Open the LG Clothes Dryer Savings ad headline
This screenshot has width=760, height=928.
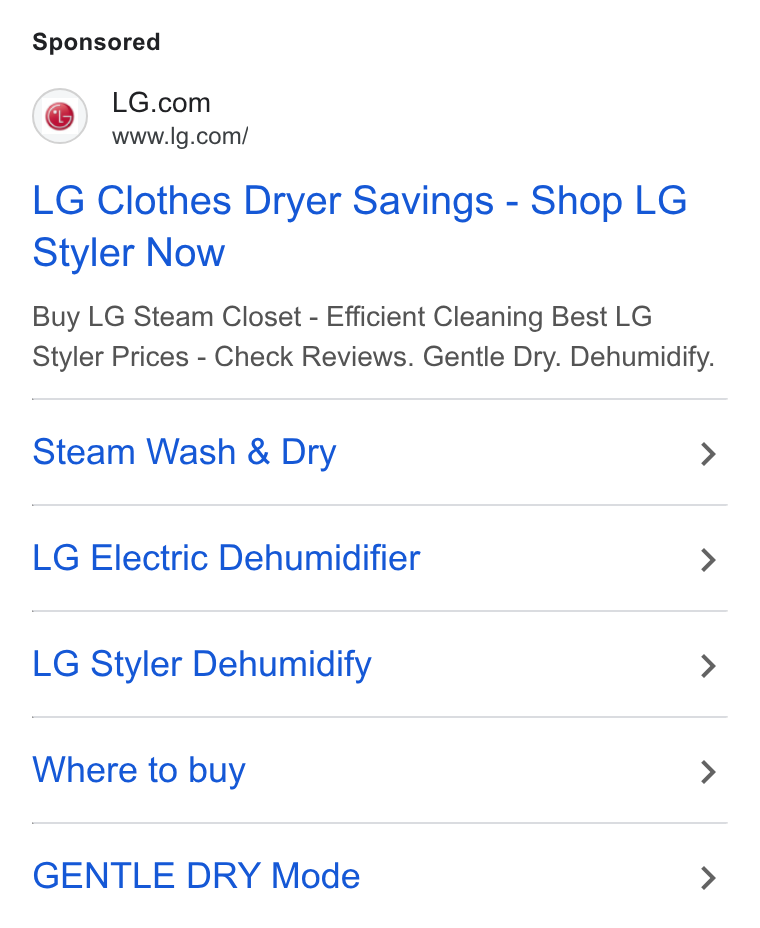tap(359, 227)
